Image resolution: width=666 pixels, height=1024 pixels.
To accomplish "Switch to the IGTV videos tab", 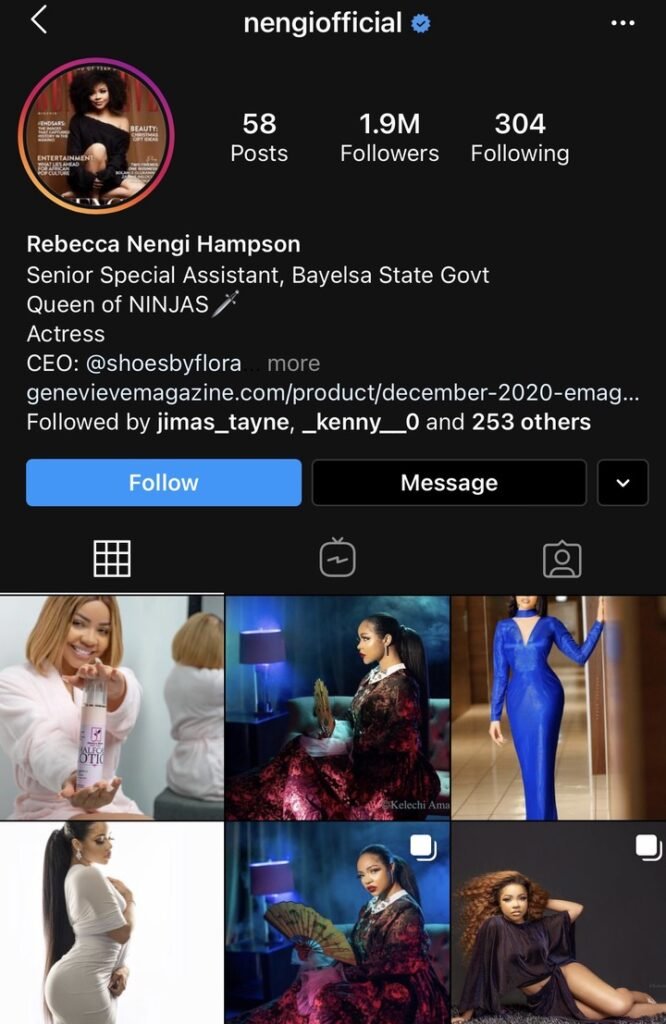I will (337, 558).
